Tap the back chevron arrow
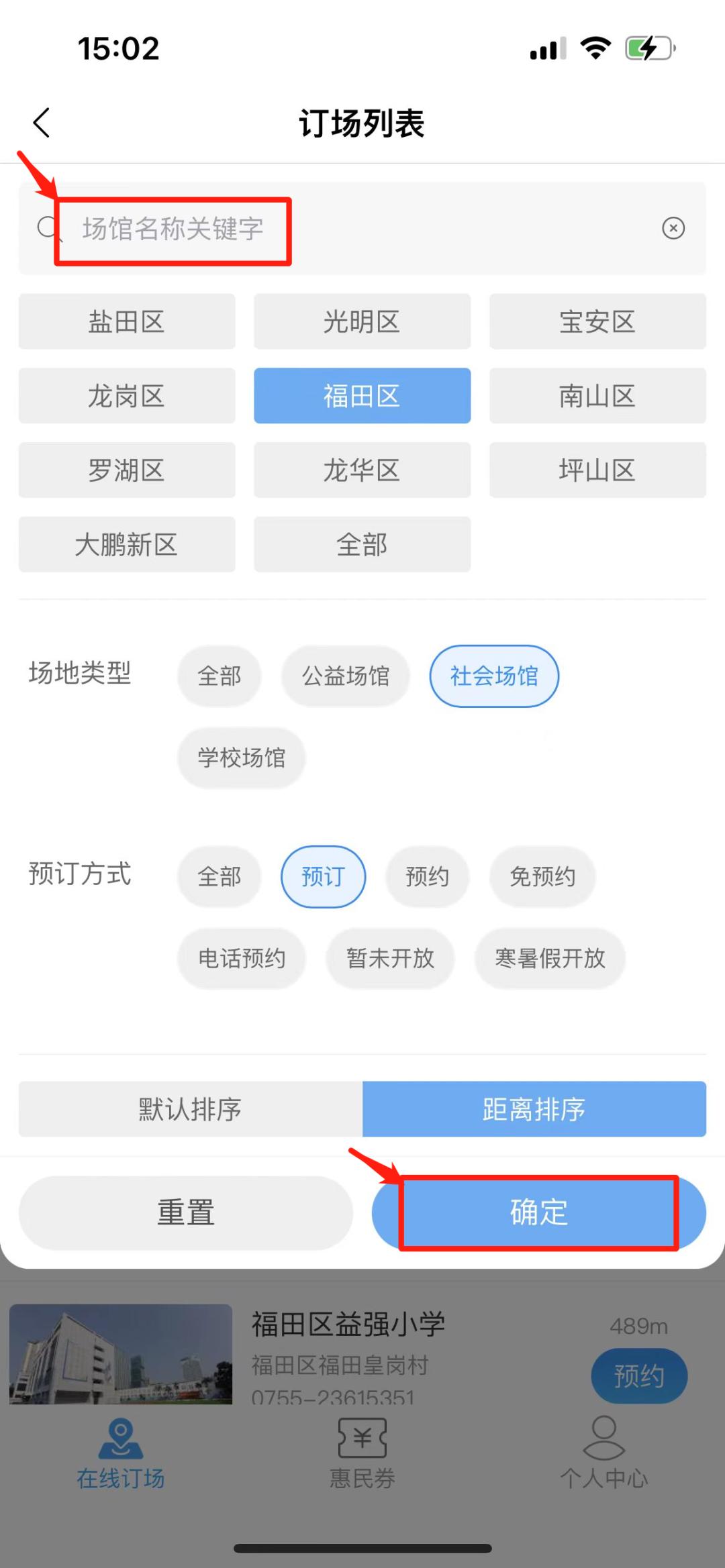725x1568 pixels. [x=42, y=122]
